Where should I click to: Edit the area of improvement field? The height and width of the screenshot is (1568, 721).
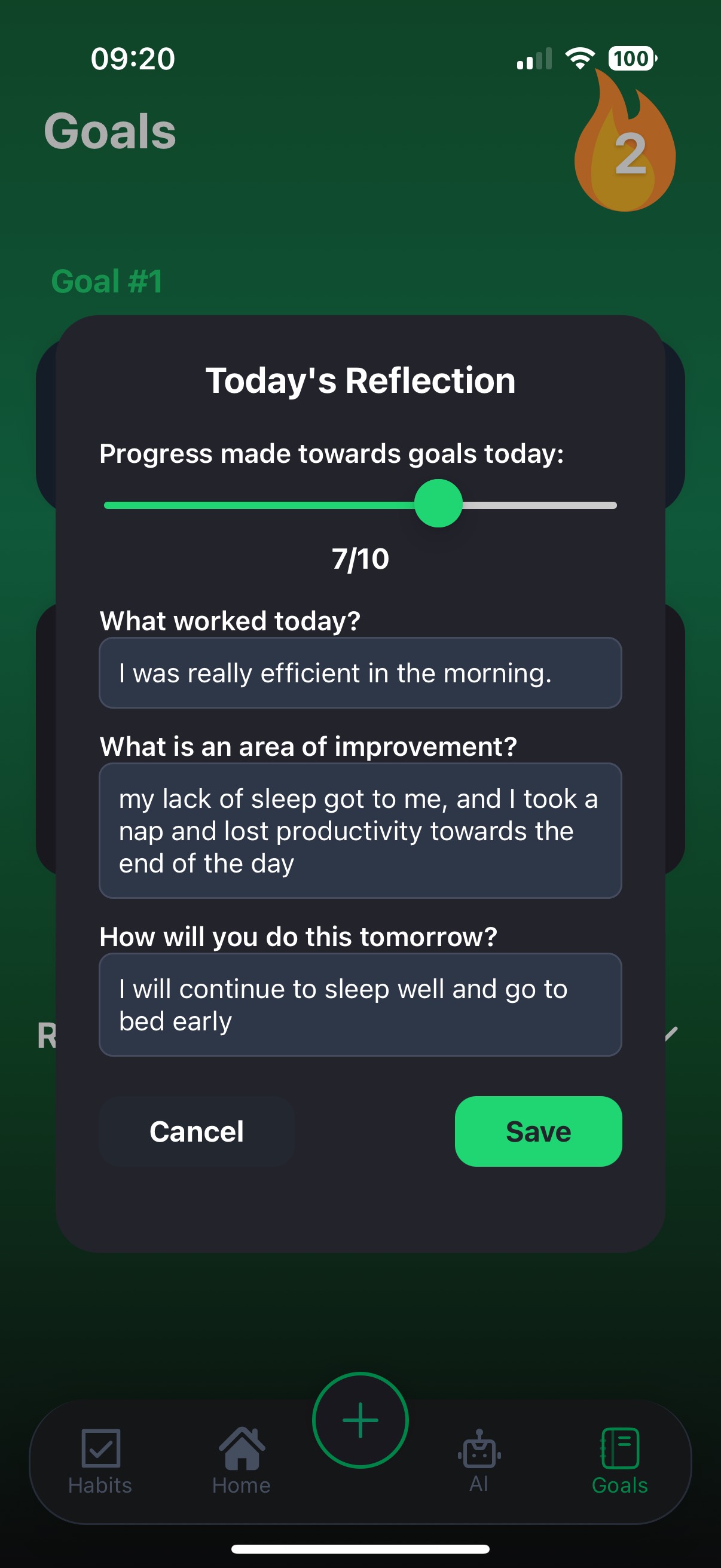click(360, 830)
